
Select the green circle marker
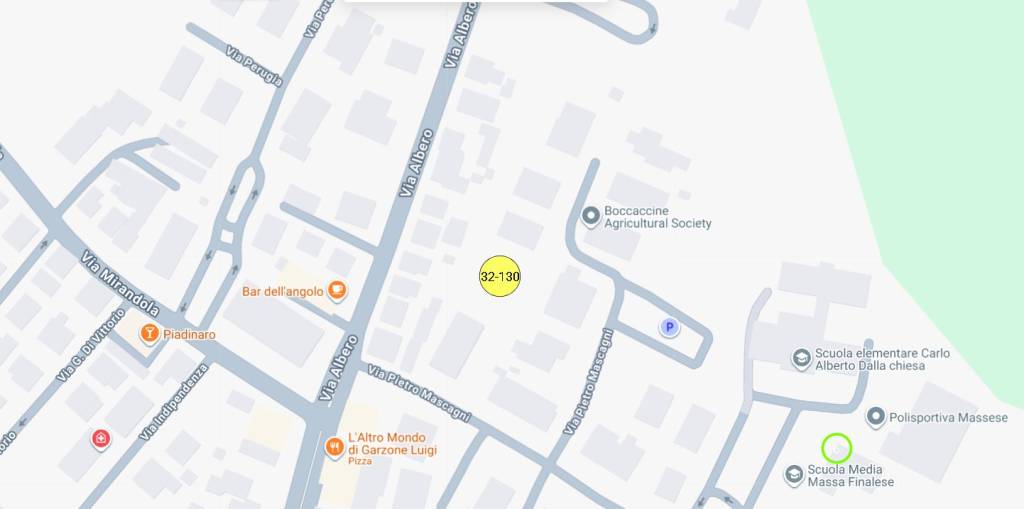point(837,448)
